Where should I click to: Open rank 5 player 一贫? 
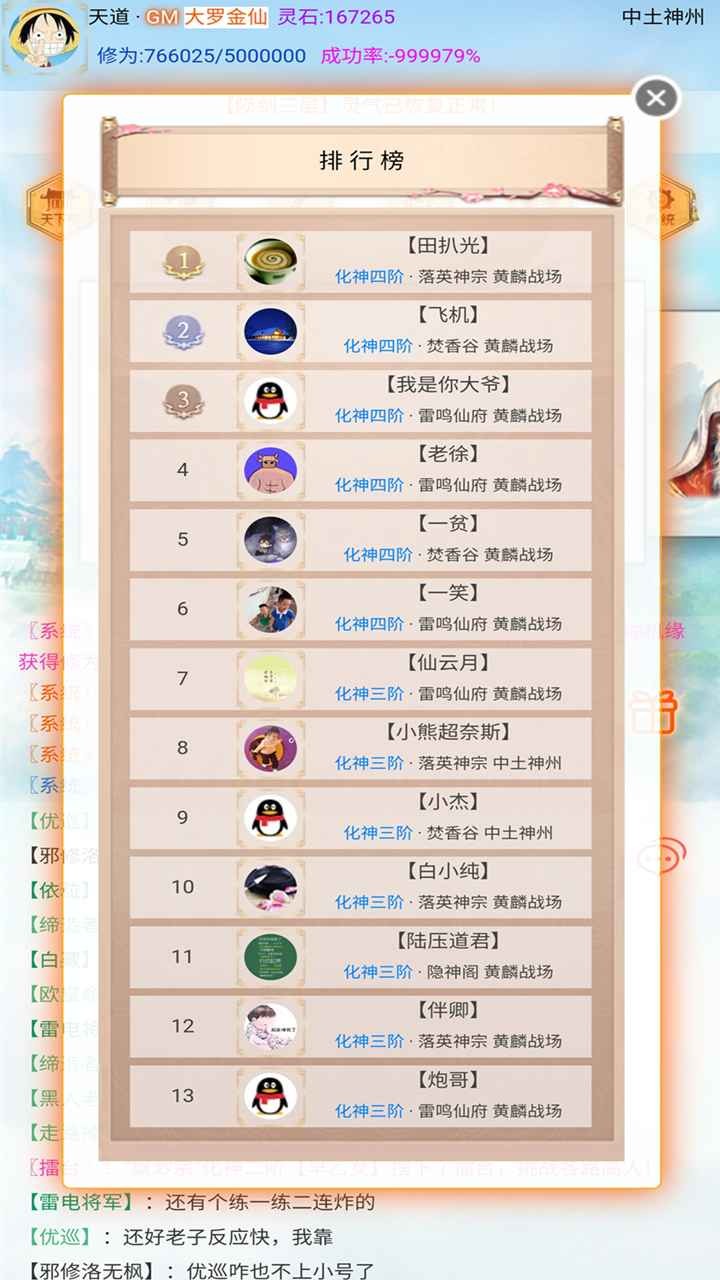(360, 540)
